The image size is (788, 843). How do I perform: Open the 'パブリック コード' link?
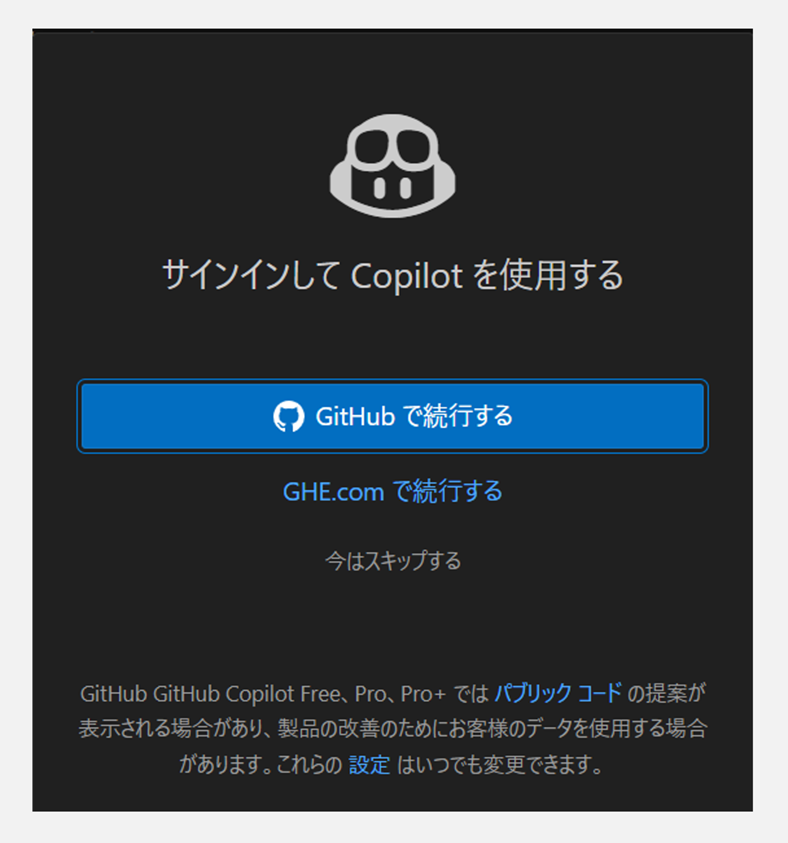[558, 692]
